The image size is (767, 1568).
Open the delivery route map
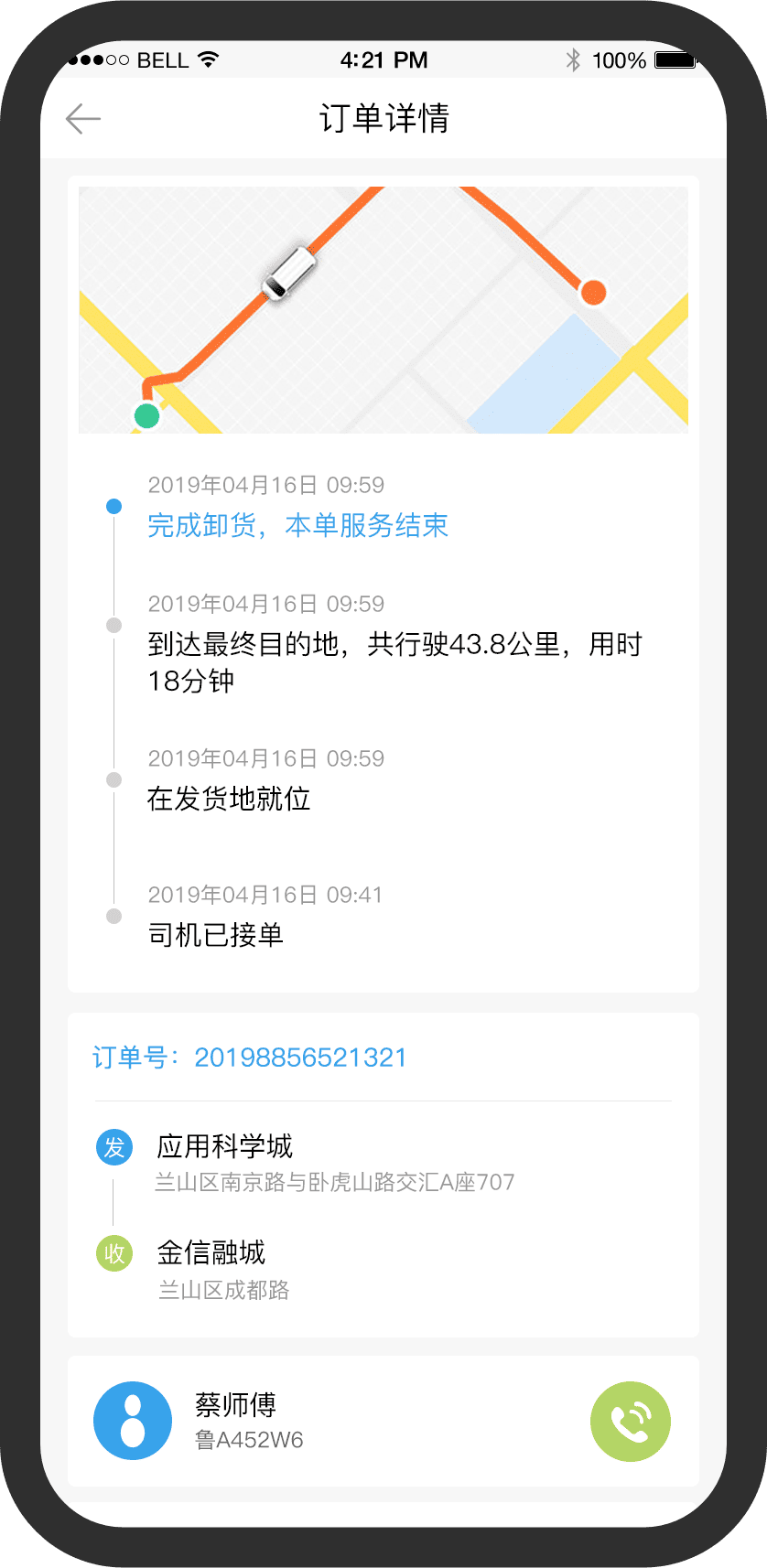point(383,310)
